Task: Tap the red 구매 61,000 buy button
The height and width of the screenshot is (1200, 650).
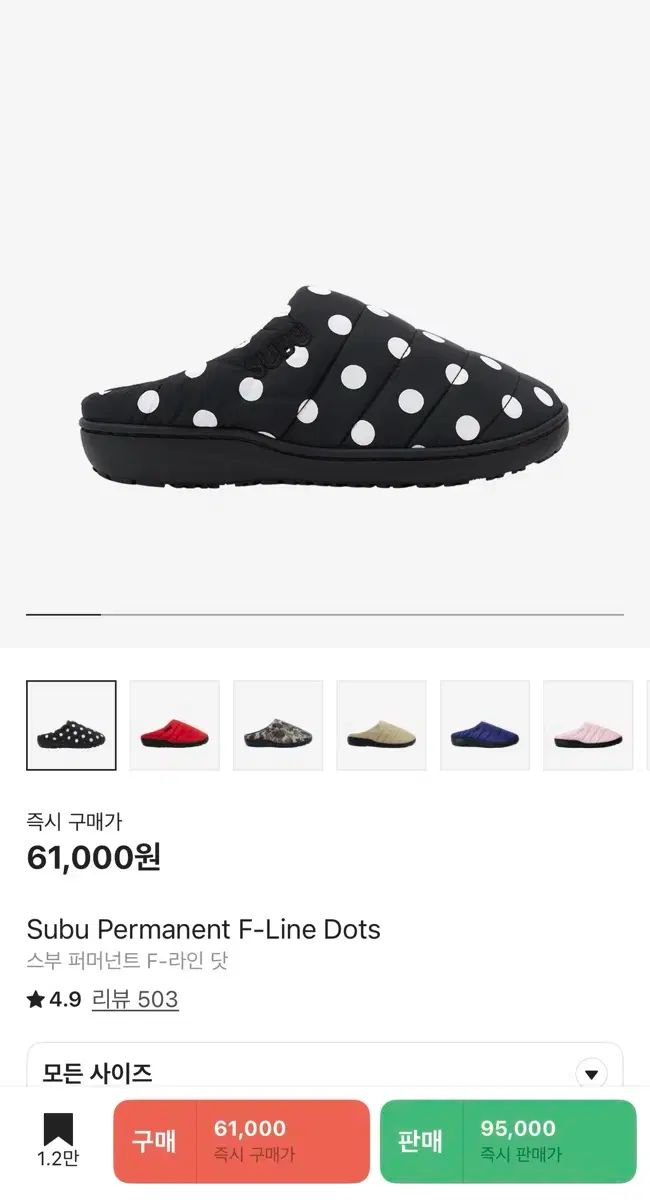Action: click(x=241, y=1141)
